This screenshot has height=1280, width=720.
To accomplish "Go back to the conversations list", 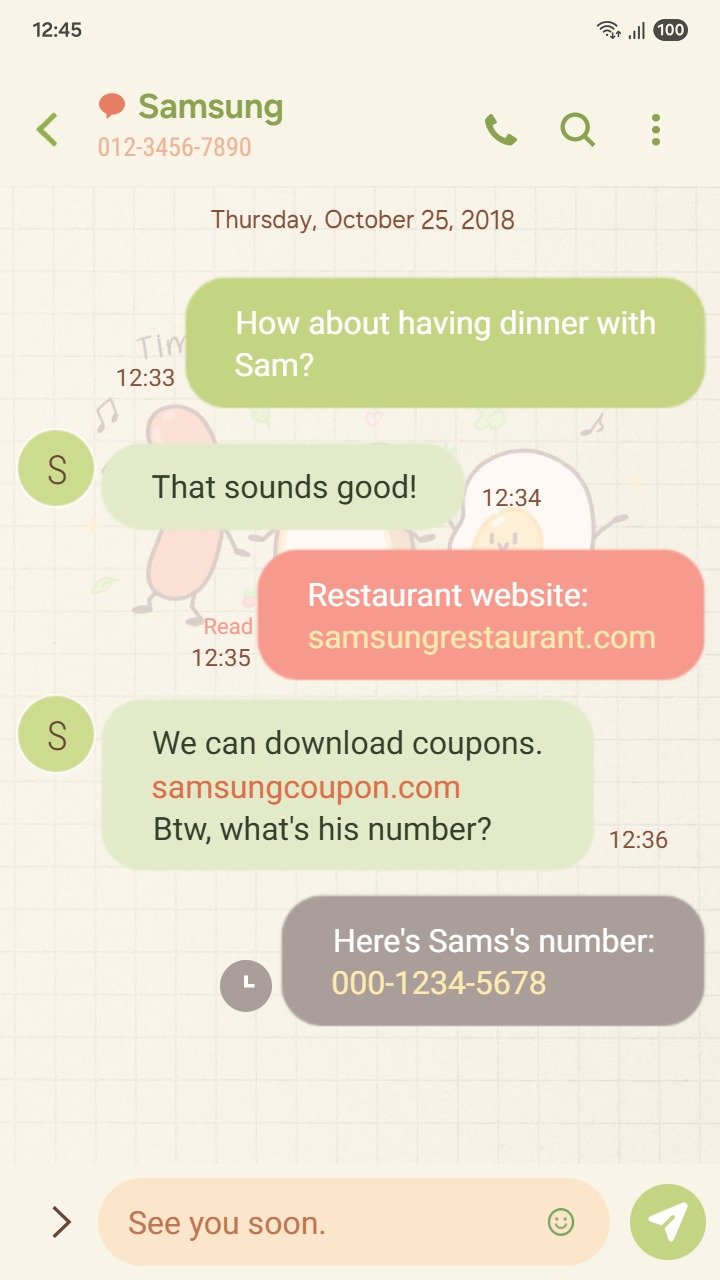I will coord(47,130).
